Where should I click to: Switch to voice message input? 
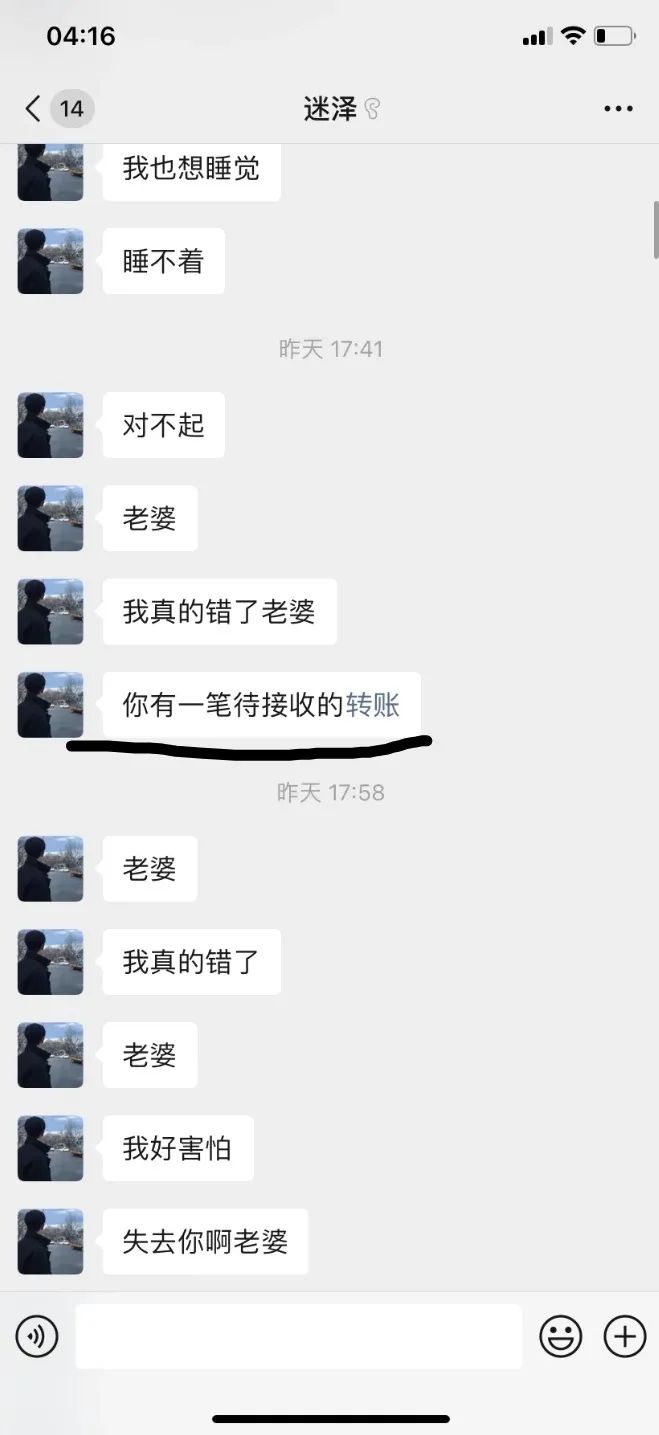[37, 1336]
